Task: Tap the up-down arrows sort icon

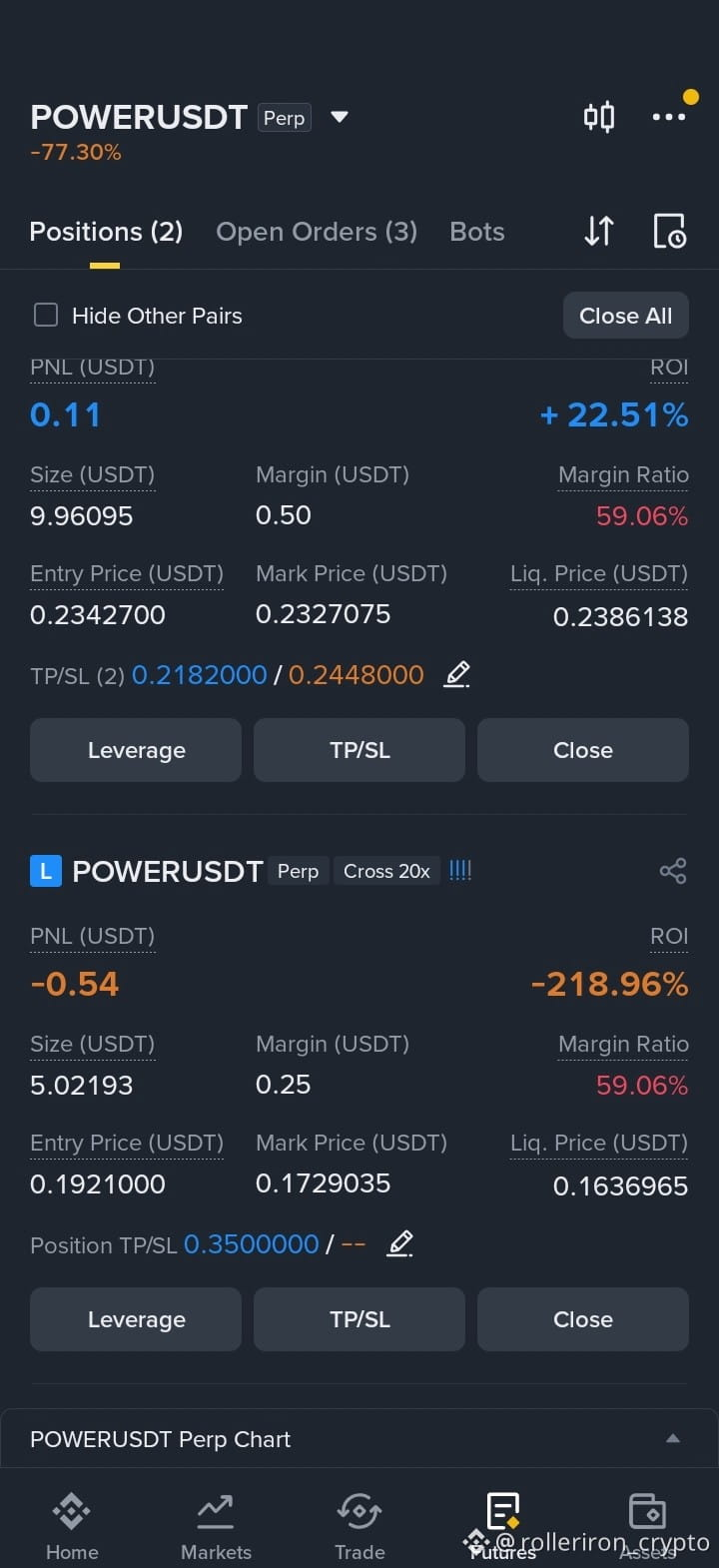Action: [x=599, y=231]
